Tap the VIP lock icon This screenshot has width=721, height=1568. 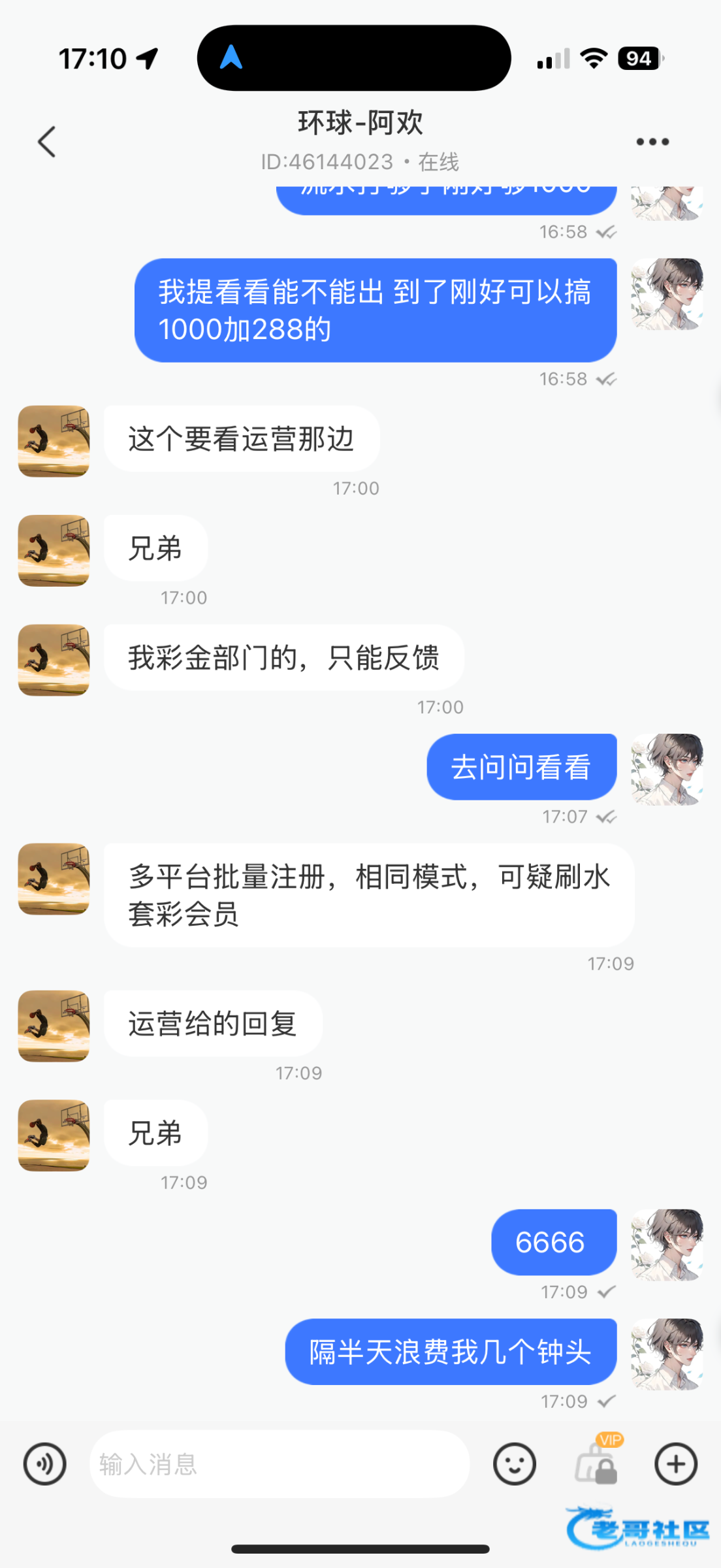pos(597,1463)
